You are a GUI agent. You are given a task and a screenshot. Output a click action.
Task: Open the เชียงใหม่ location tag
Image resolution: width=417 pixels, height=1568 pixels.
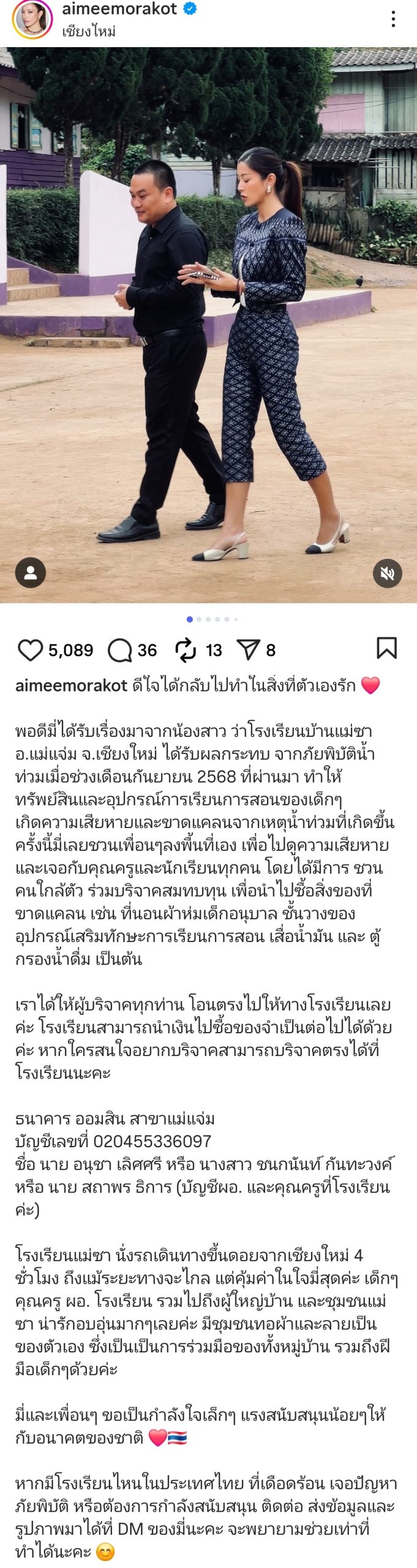click(x=89, y=31)
